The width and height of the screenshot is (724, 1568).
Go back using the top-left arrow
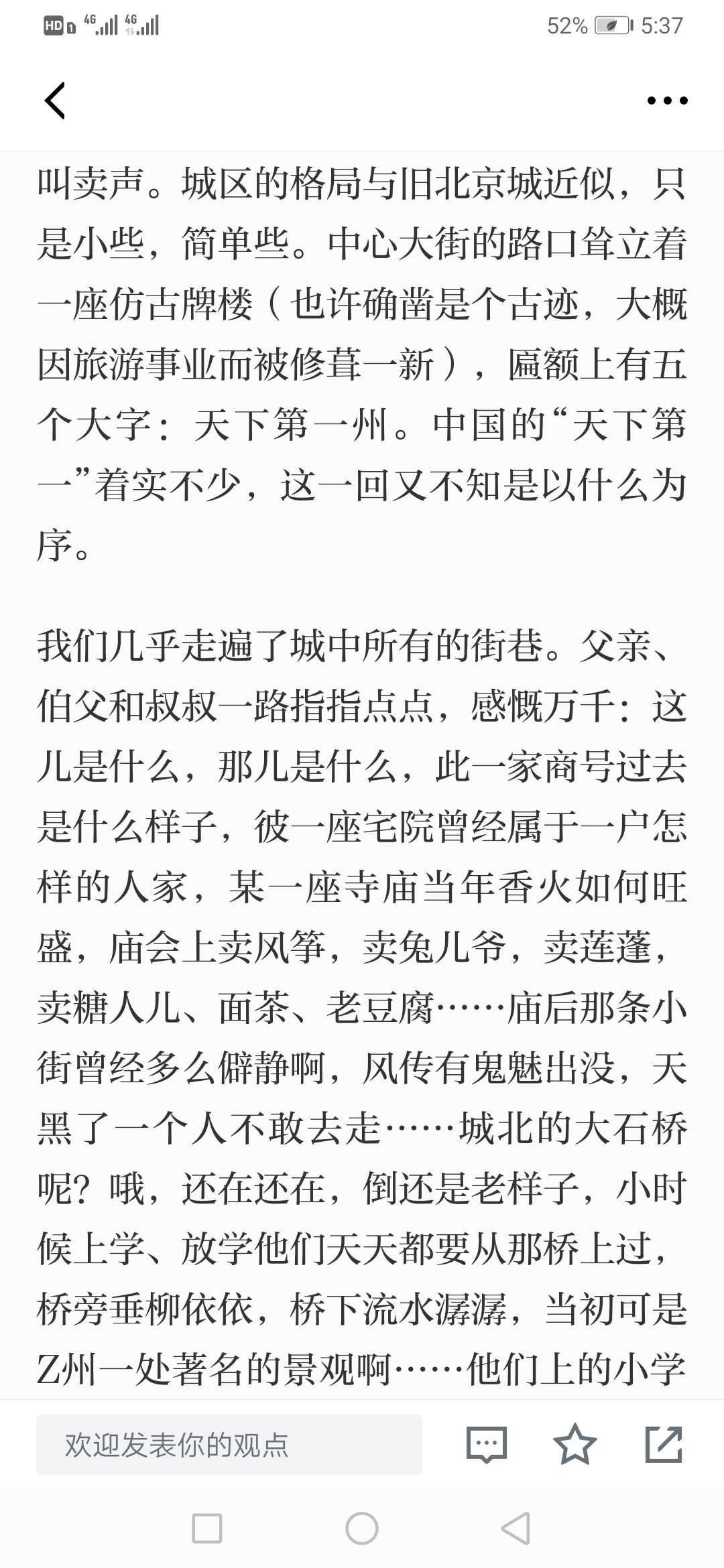pyautogui.click(x=55, y=101)
